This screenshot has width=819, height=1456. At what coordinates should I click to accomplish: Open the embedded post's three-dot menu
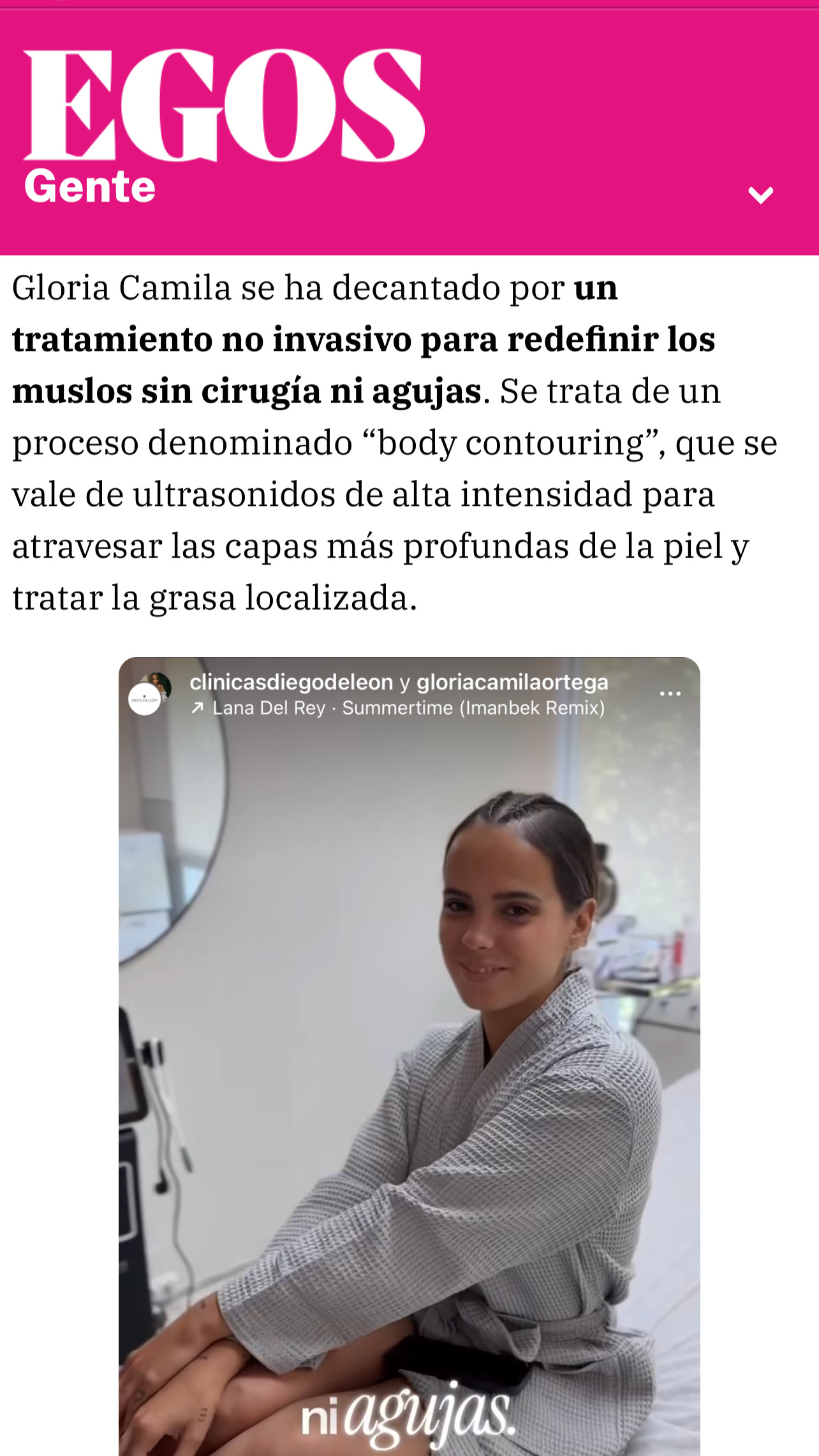pos(670,694)
